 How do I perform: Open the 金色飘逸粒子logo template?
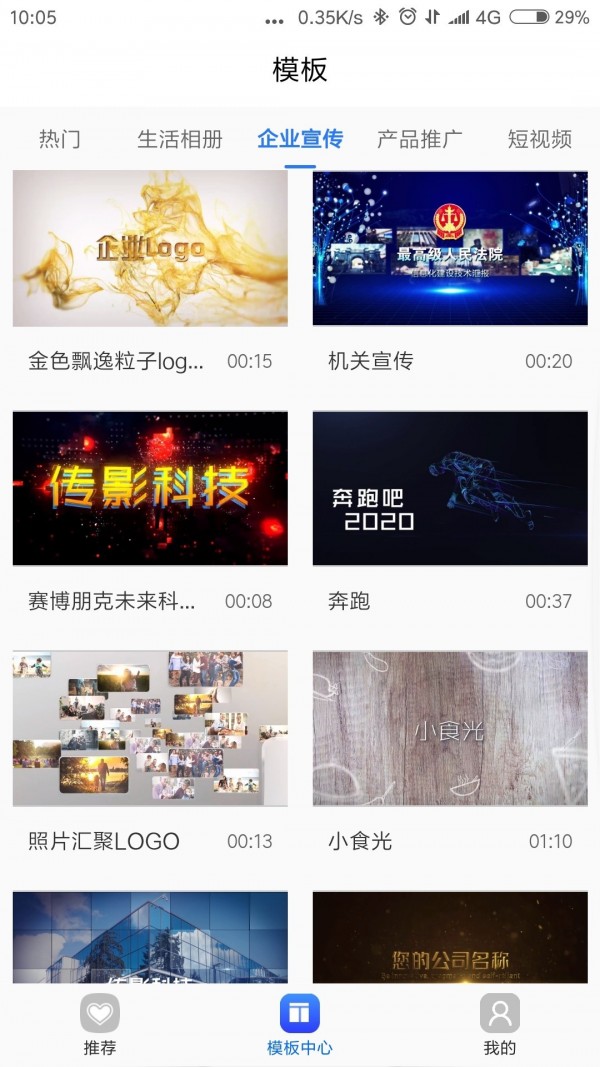[x=150, y=248]
